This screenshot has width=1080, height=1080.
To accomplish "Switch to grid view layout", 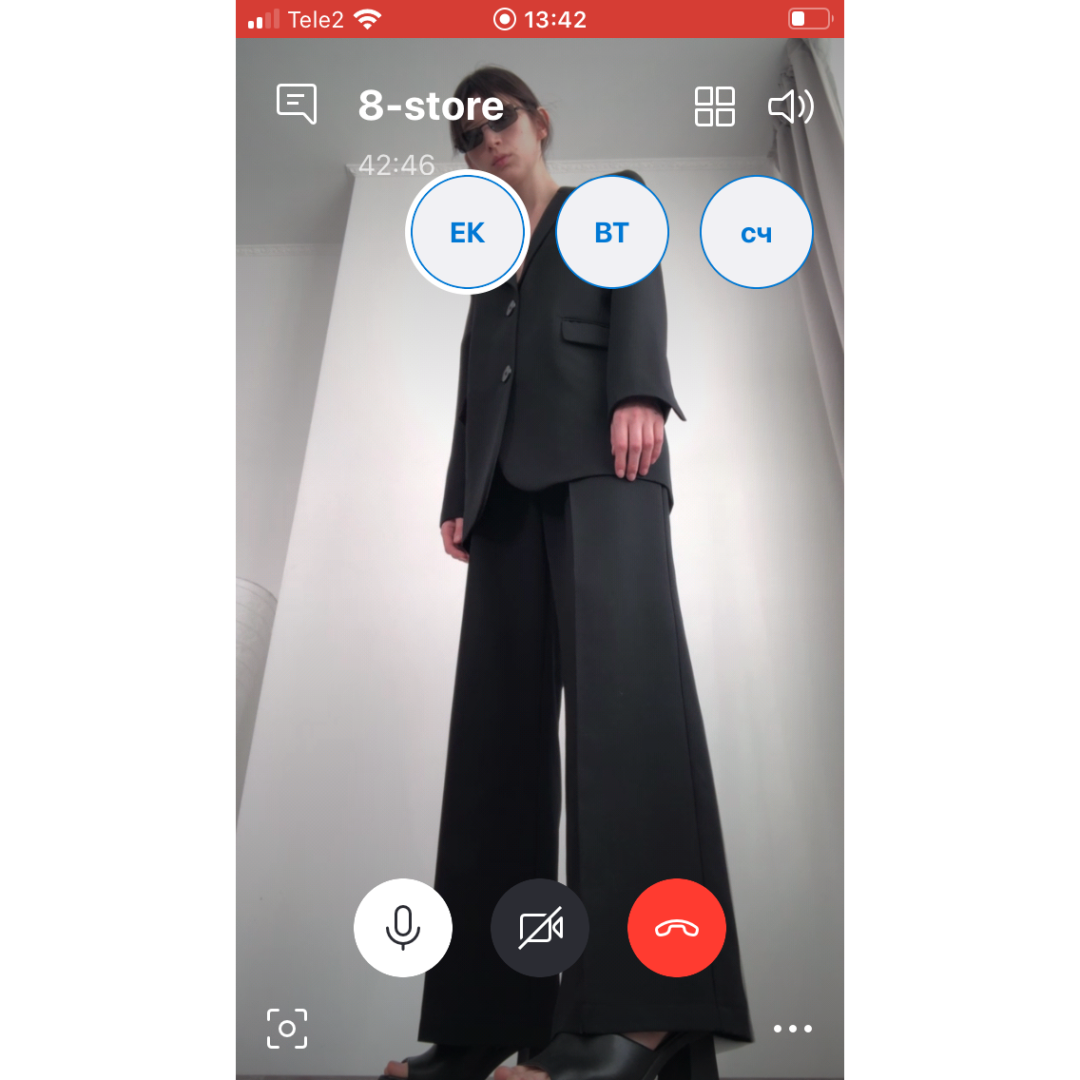I will click(714, 106).
